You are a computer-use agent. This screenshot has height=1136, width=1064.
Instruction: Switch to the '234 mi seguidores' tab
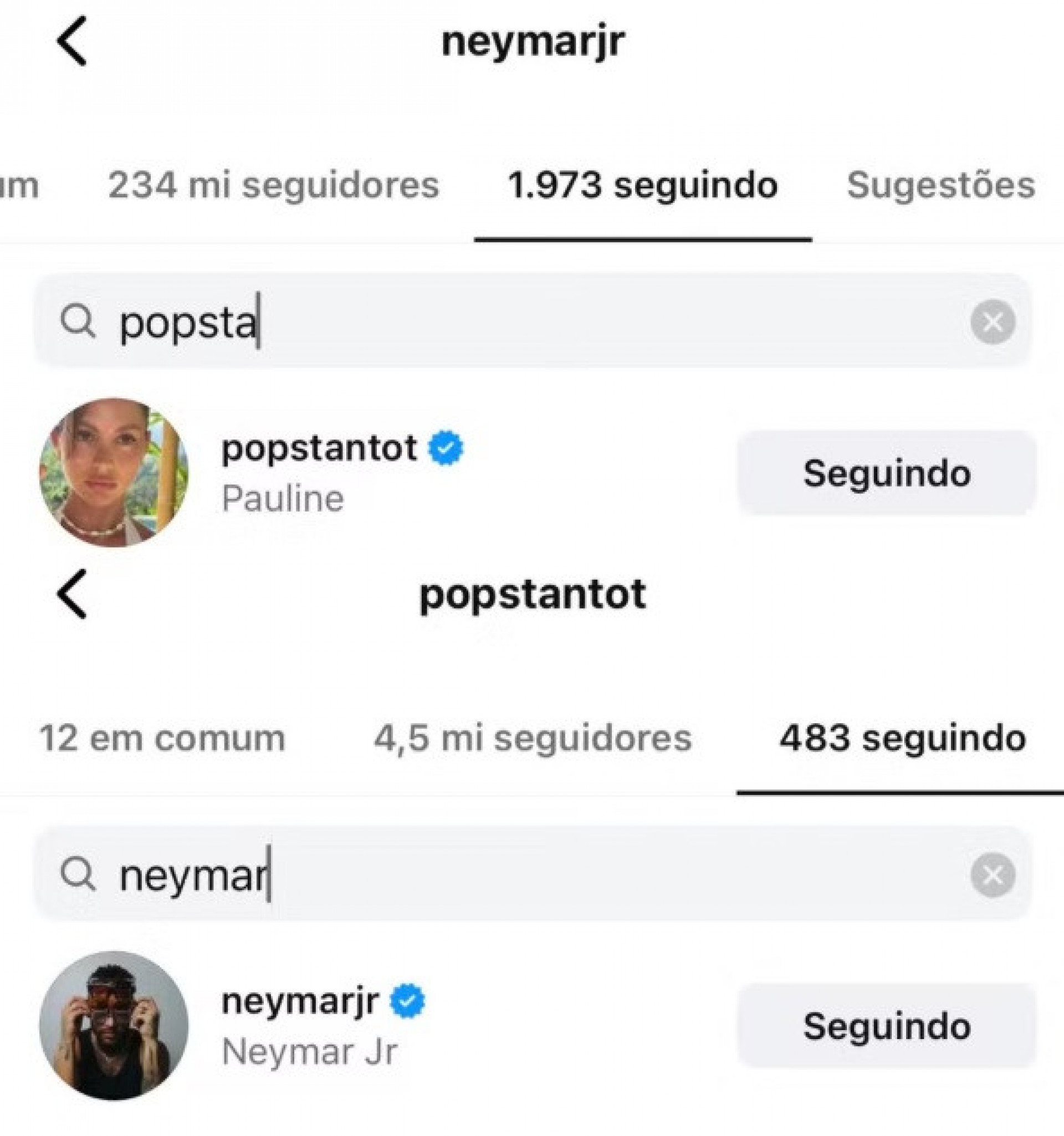274,184
